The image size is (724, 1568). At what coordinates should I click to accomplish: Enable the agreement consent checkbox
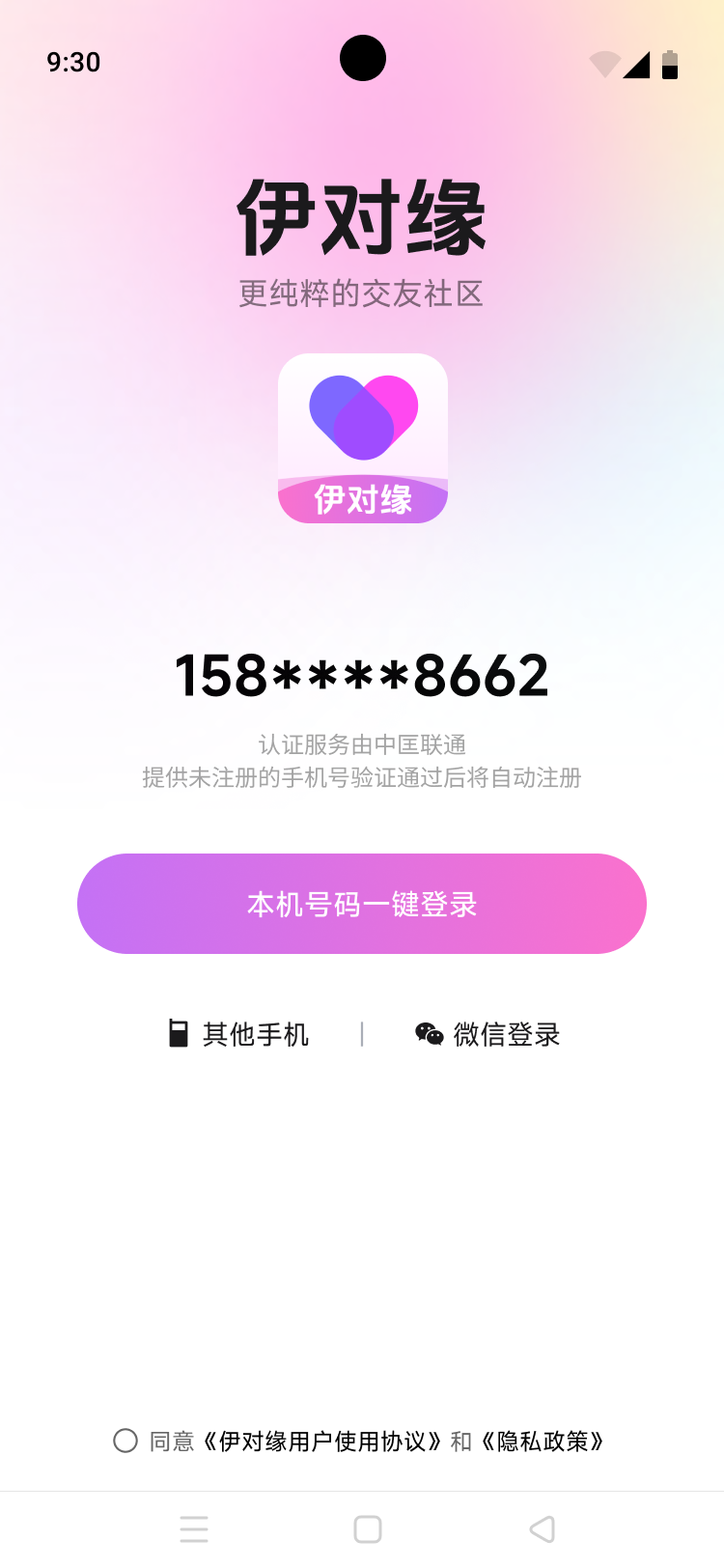click(126, 1441)
